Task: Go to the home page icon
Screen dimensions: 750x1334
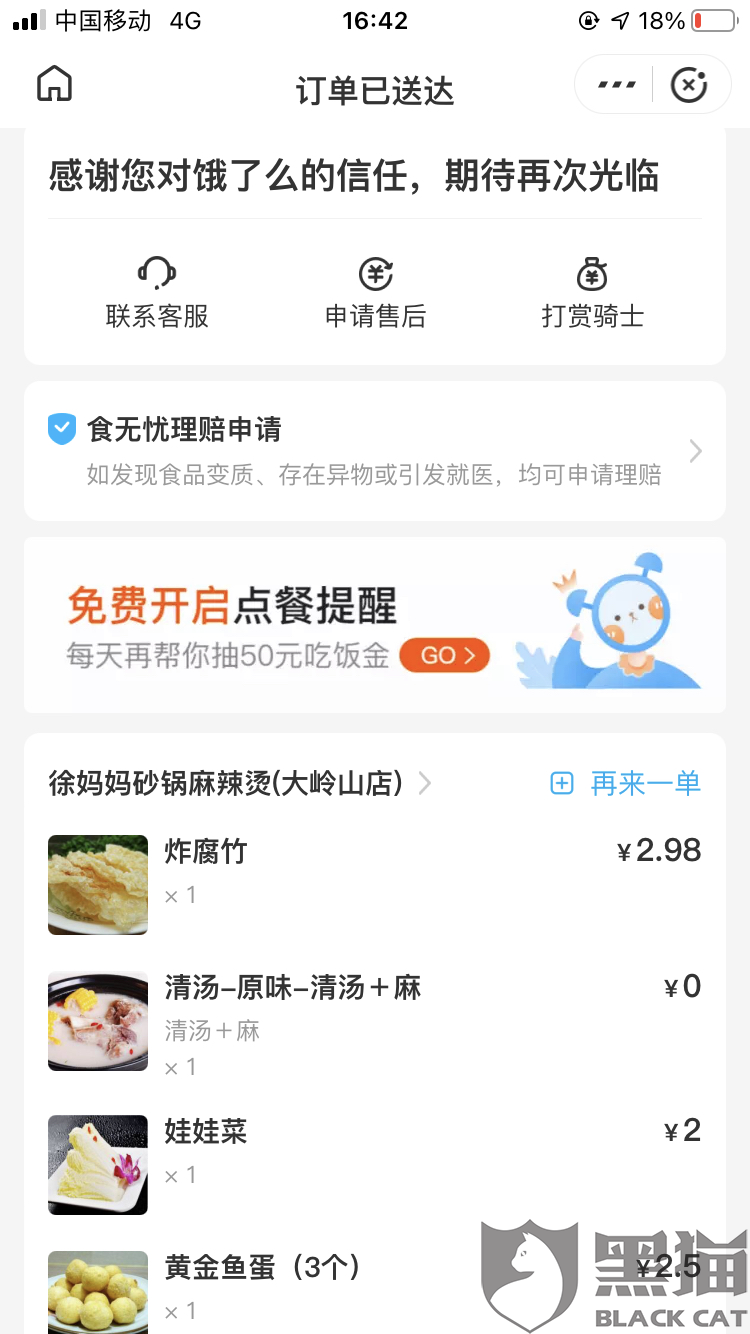Action: (55, 85)
